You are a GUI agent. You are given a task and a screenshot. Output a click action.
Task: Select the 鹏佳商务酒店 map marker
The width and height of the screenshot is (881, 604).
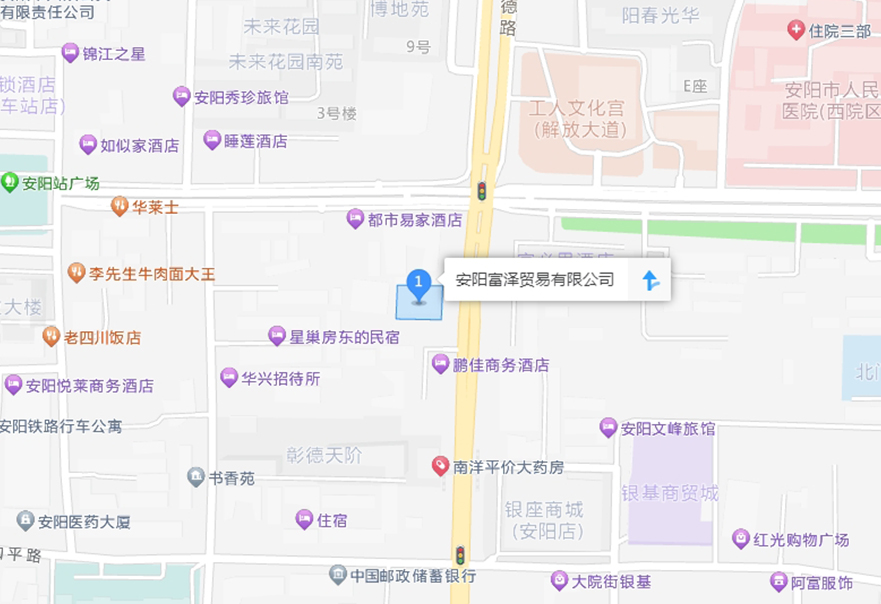pos(440,364)
